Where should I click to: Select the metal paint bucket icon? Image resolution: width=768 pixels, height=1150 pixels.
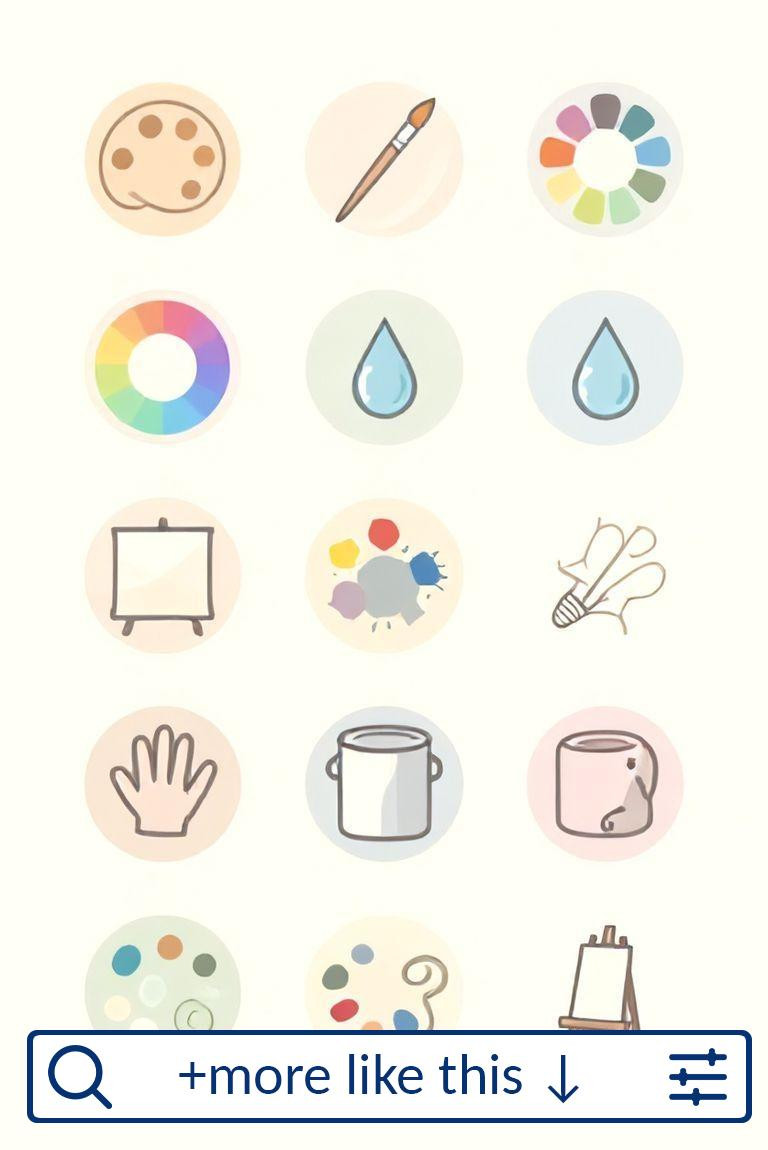384,784
